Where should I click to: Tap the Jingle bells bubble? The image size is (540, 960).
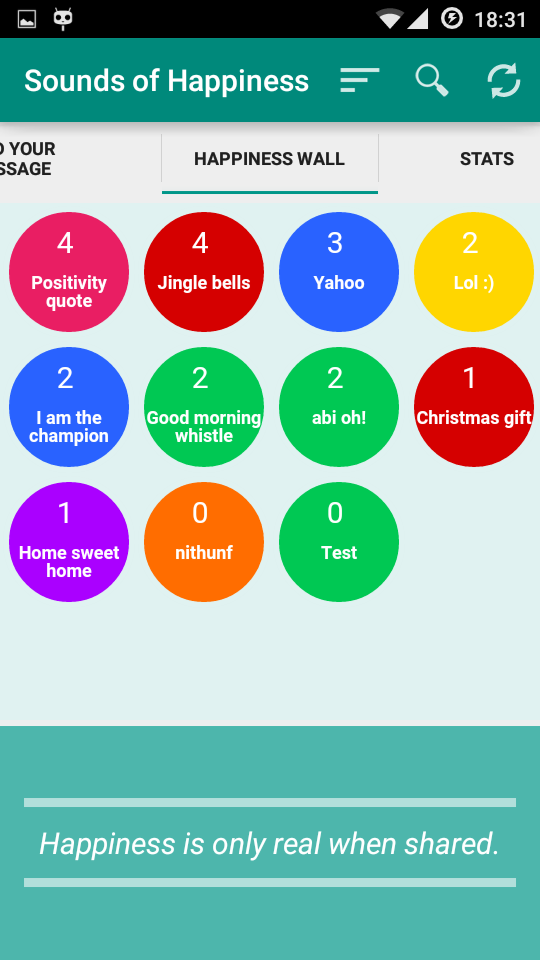coord(204,272)
